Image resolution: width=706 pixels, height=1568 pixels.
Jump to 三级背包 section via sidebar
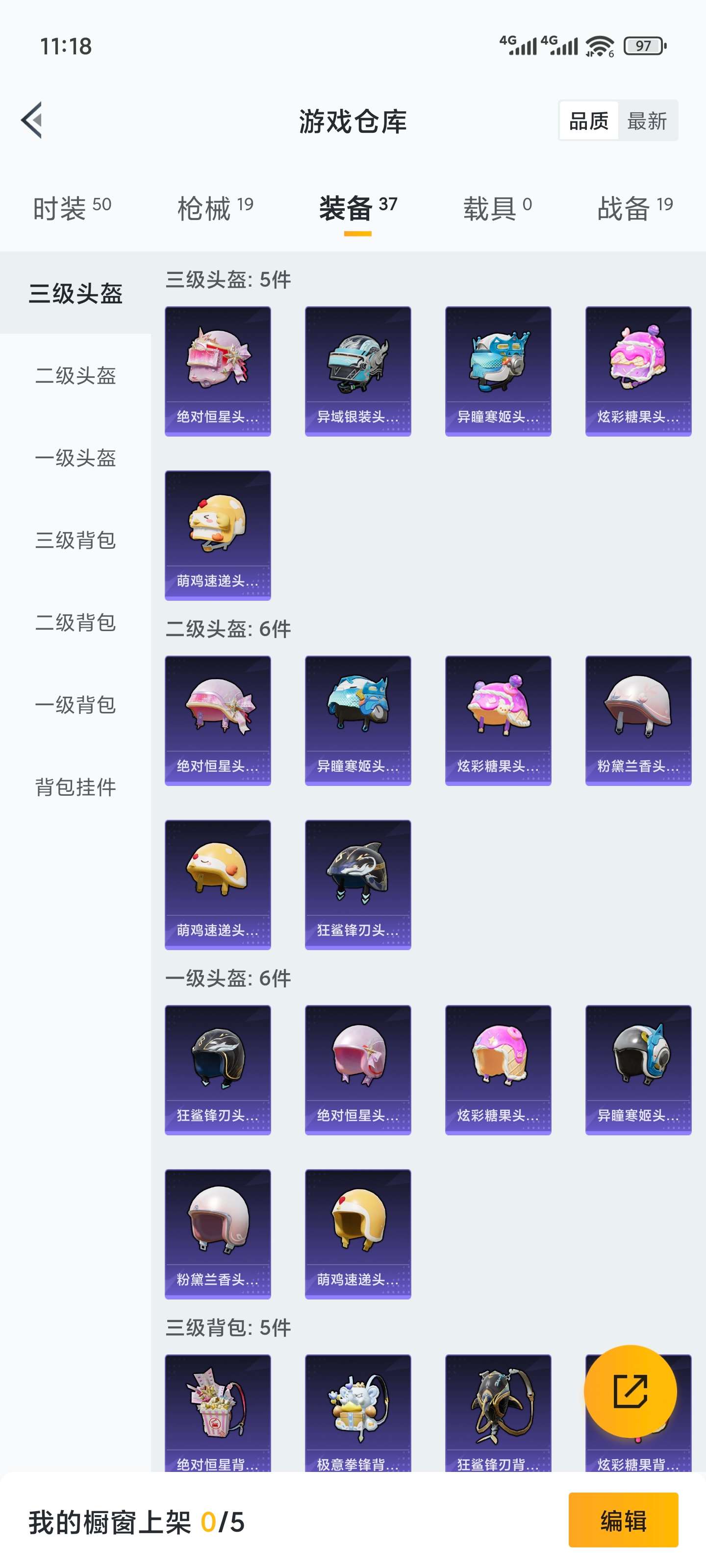[x=75, y=539]
